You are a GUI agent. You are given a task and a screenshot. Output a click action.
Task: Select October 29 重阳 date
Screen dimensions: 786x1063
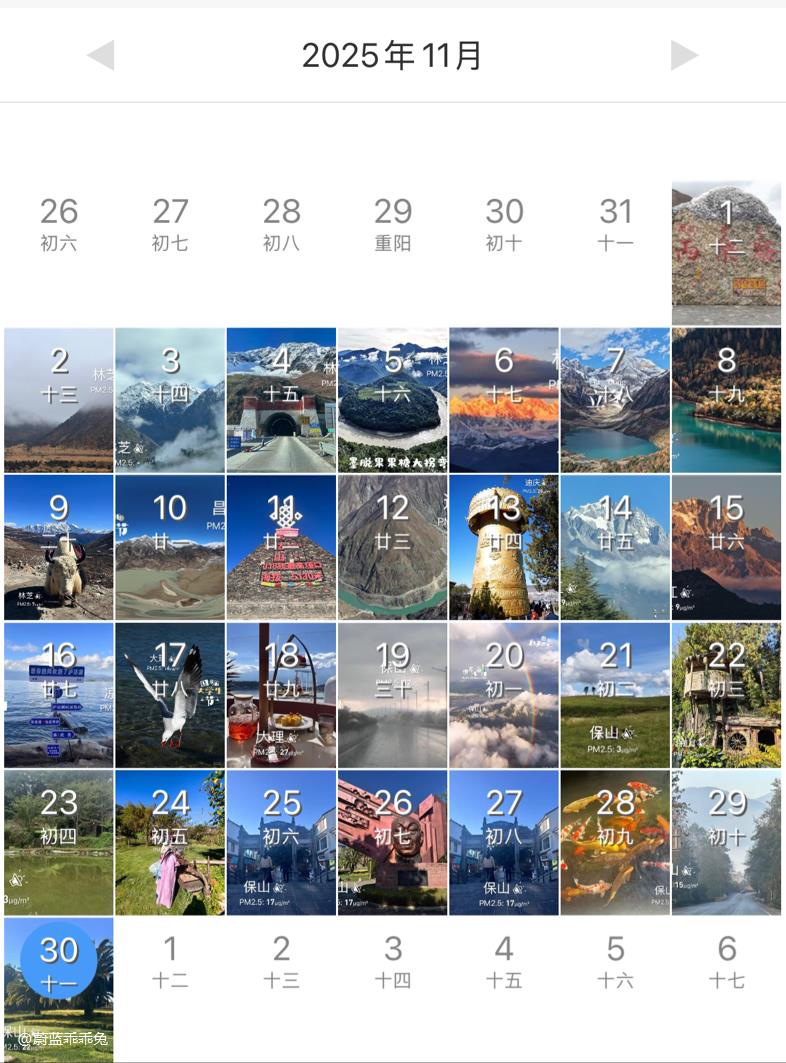(x=392, y=225)
